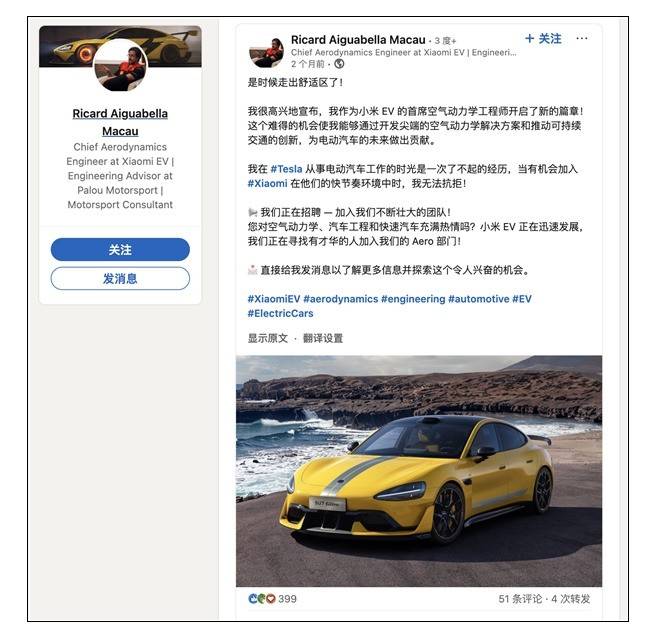This screenshot has height=624, width=669.
Task: View the 399 reactions list
Action: tap(274, 599)
